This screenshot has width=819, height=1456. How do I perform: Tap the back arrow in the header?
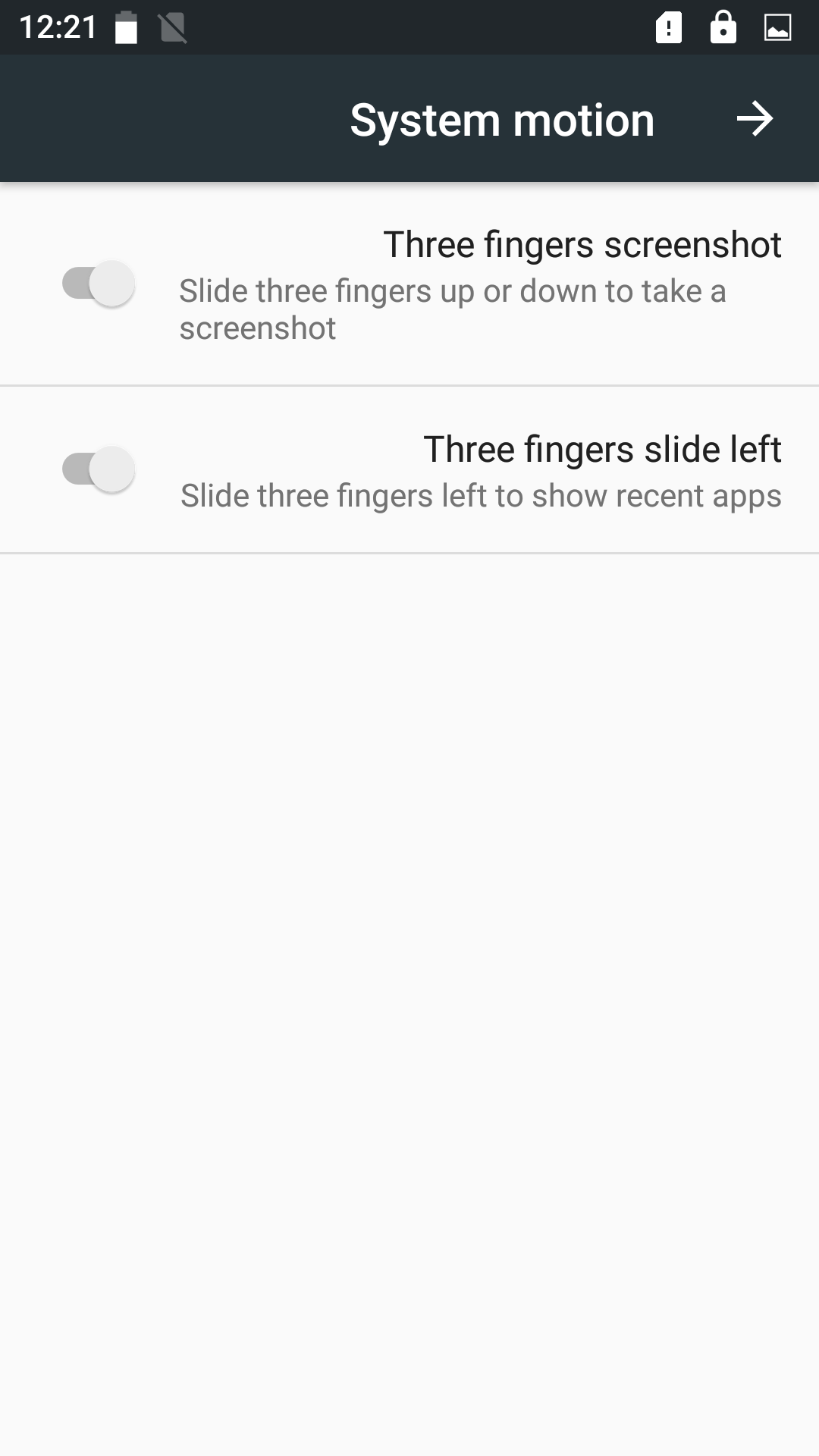pyautogui.click(x=755, y=119)
